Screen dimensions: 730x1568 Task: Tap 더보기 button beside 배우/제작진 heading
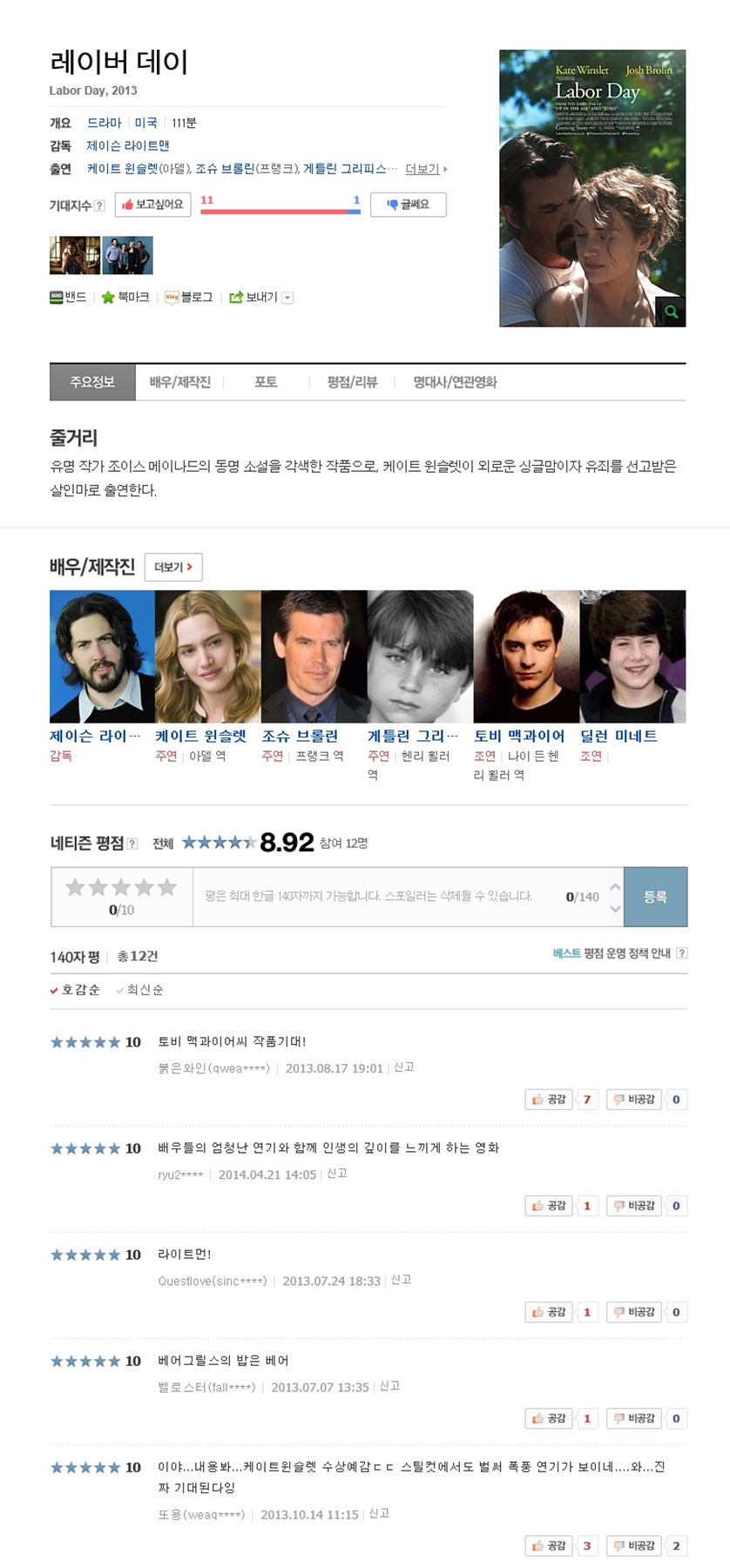coord(173,567)
